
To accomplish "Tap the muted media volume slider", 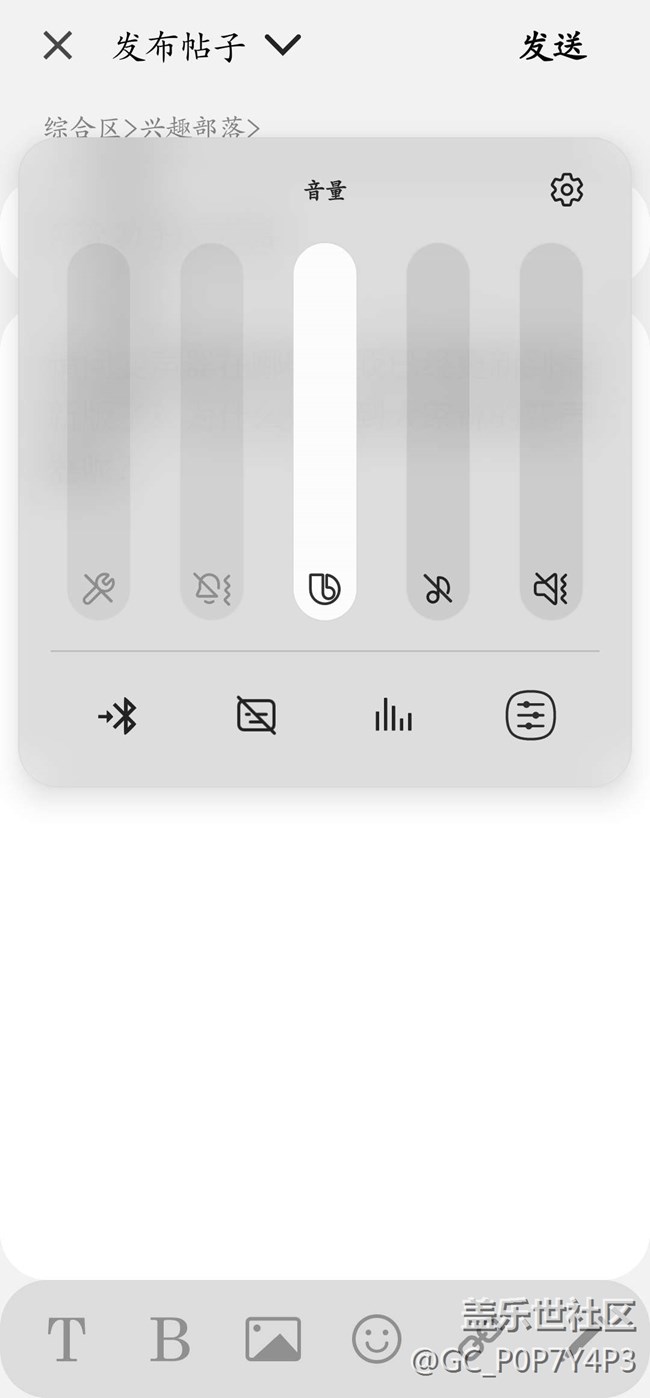I will pos(438,430).
